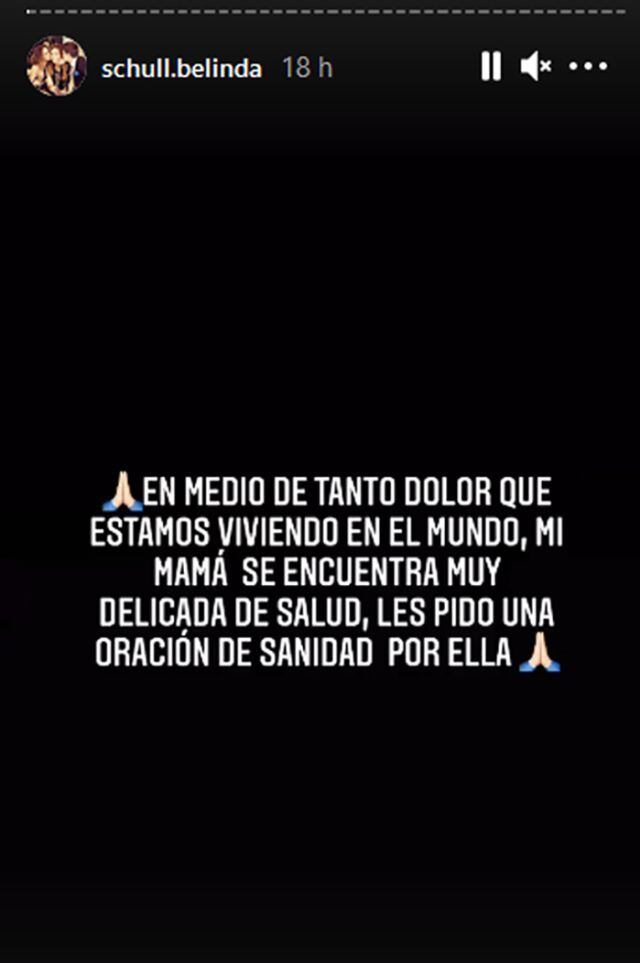
Task: Open schull.belinda profile picture
Action: (x=56, y=66)
